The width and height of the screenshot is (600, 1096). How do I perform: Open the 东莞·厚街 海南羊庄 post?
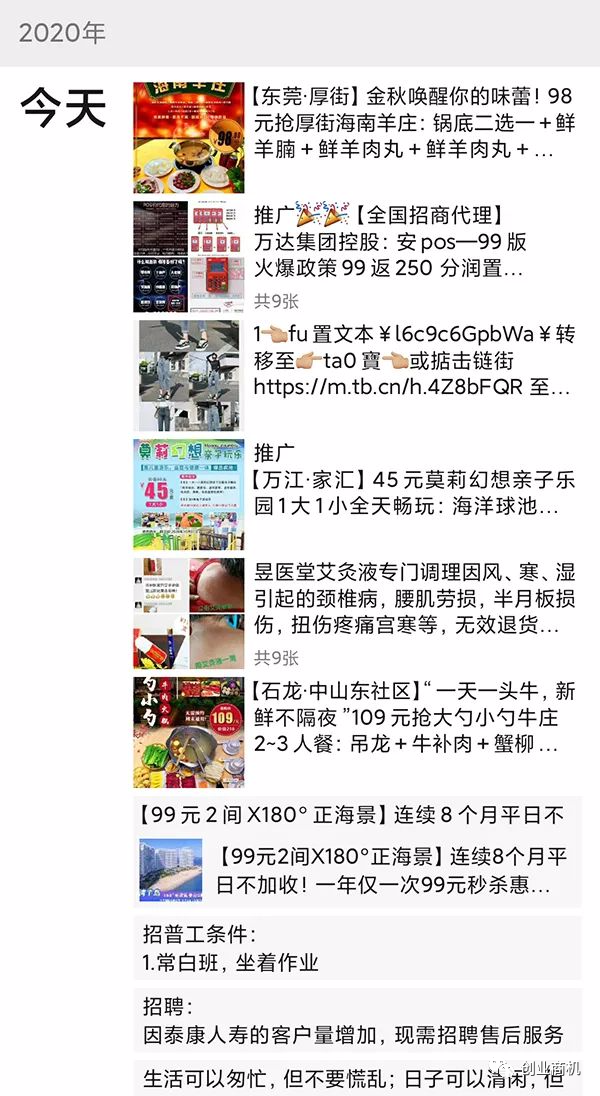(x=400, y=124)
